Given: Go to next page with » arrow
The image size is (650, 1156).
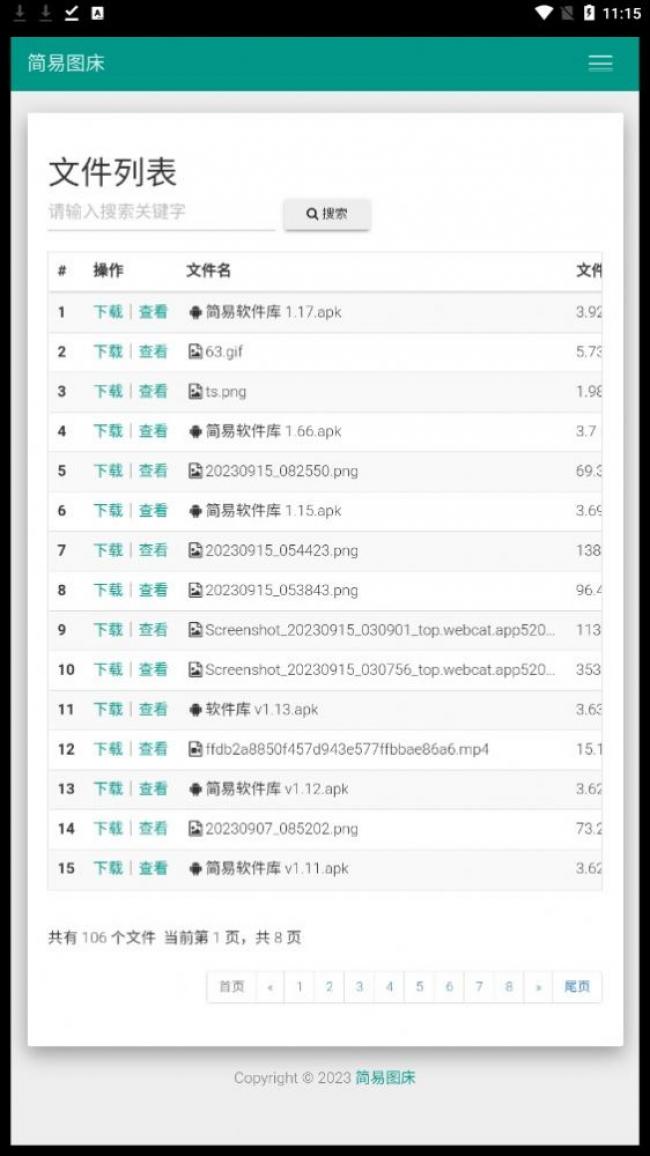Looking at the screenshot, I should 538,987.
